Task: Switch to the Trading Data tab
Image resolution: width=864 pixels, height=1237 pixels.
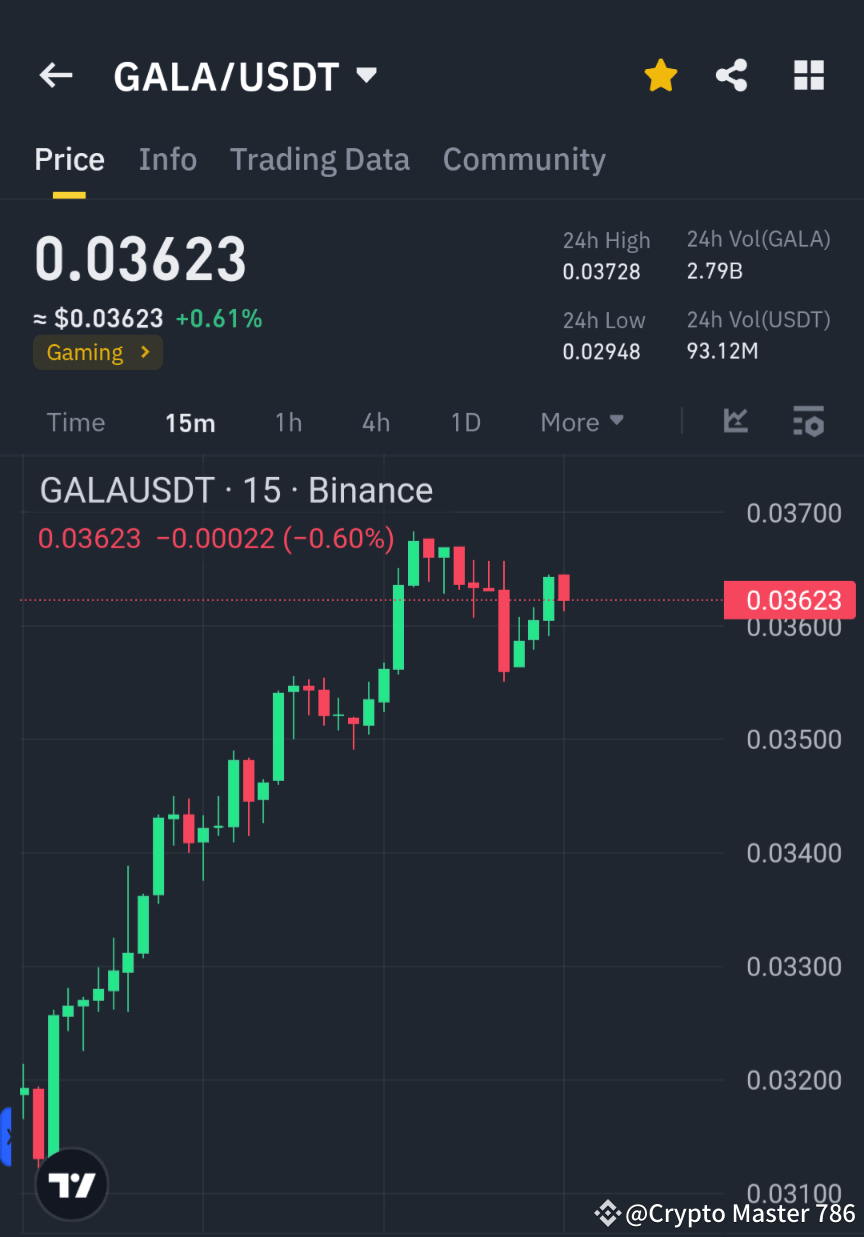Action: [320, 159]
